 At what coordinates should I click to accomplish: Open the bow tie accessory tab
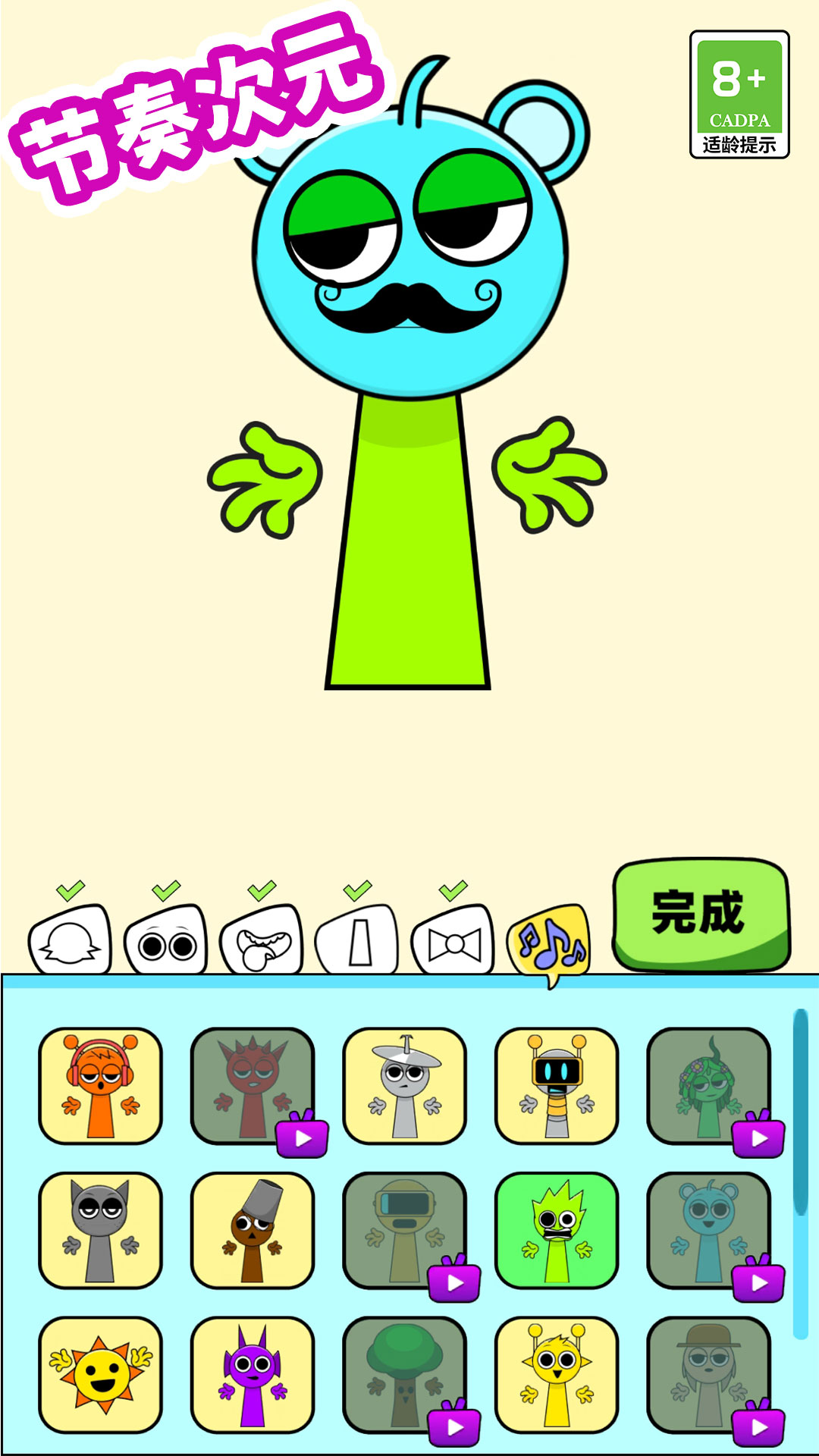453,940
